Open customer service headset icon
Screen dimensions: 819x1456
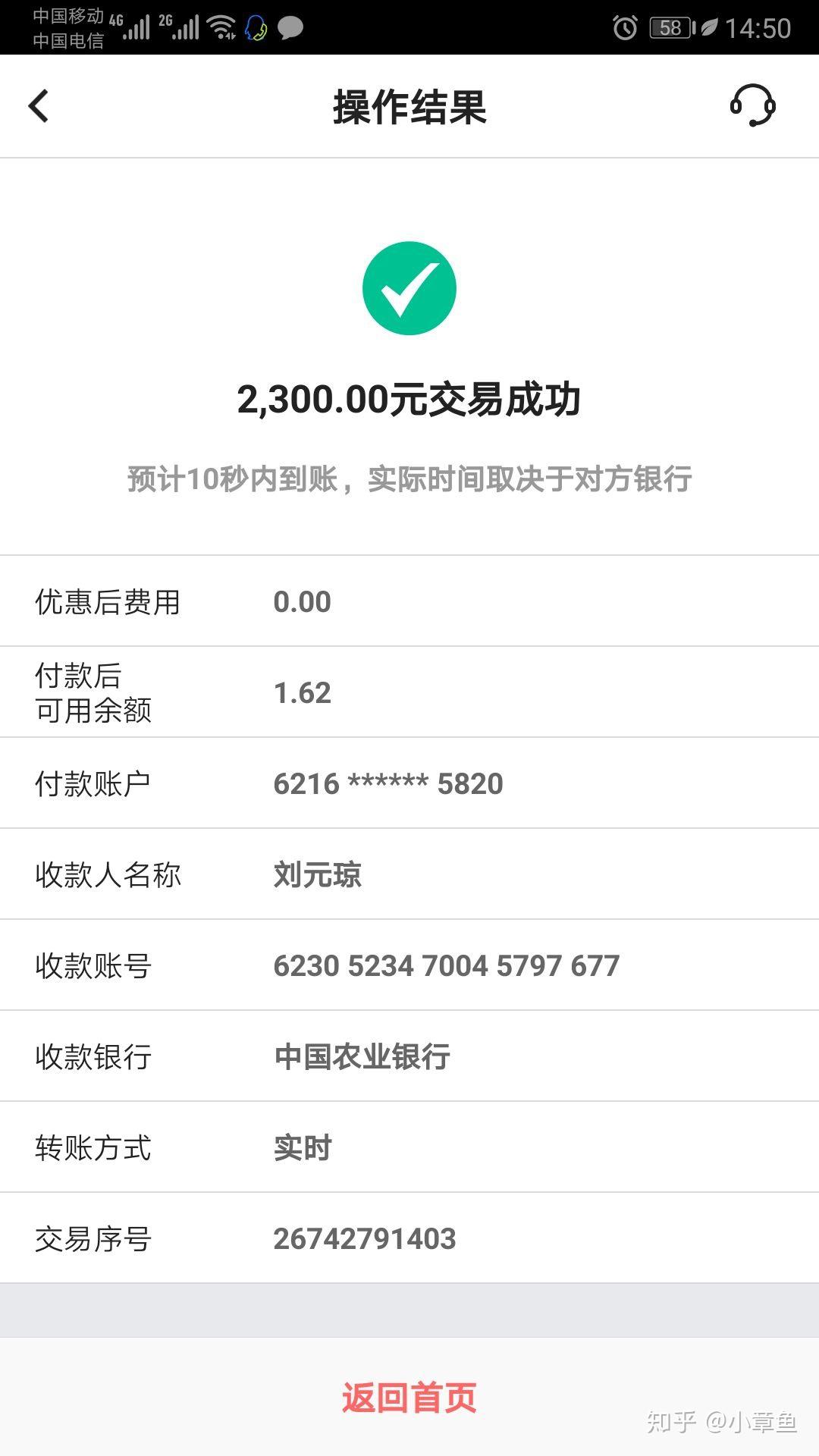[x=752, y=105]
